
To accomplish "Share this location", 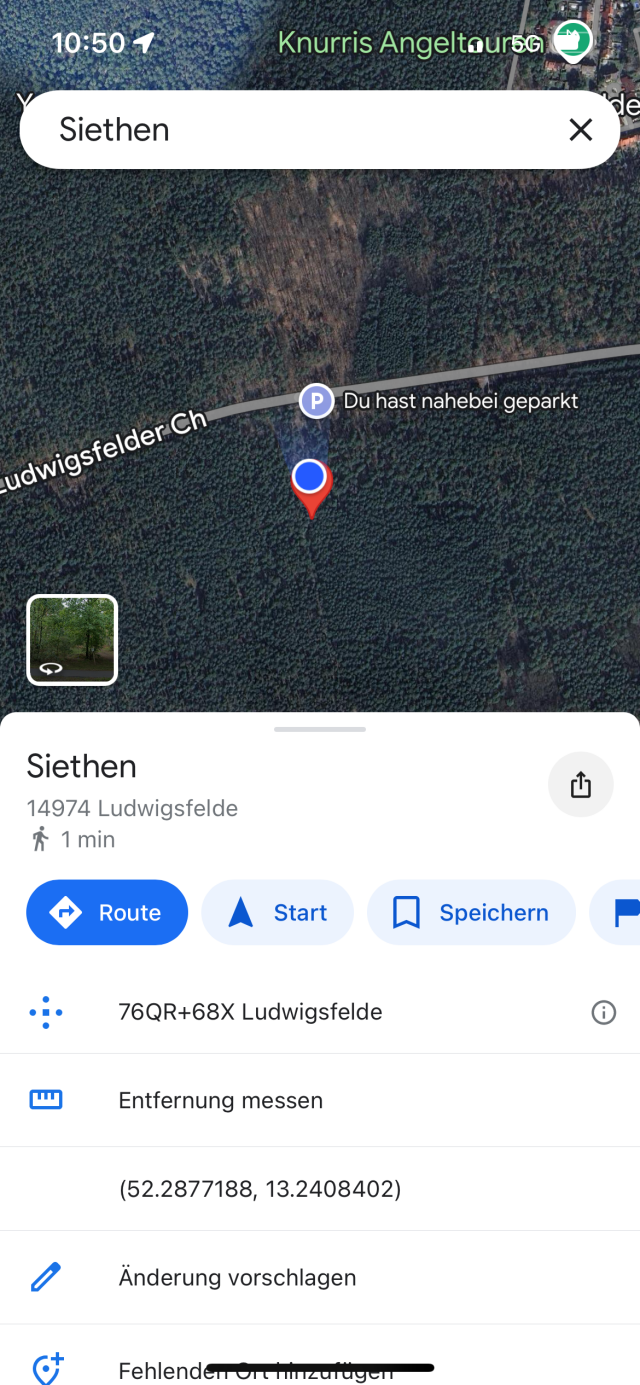I will (x=581, y=785).
